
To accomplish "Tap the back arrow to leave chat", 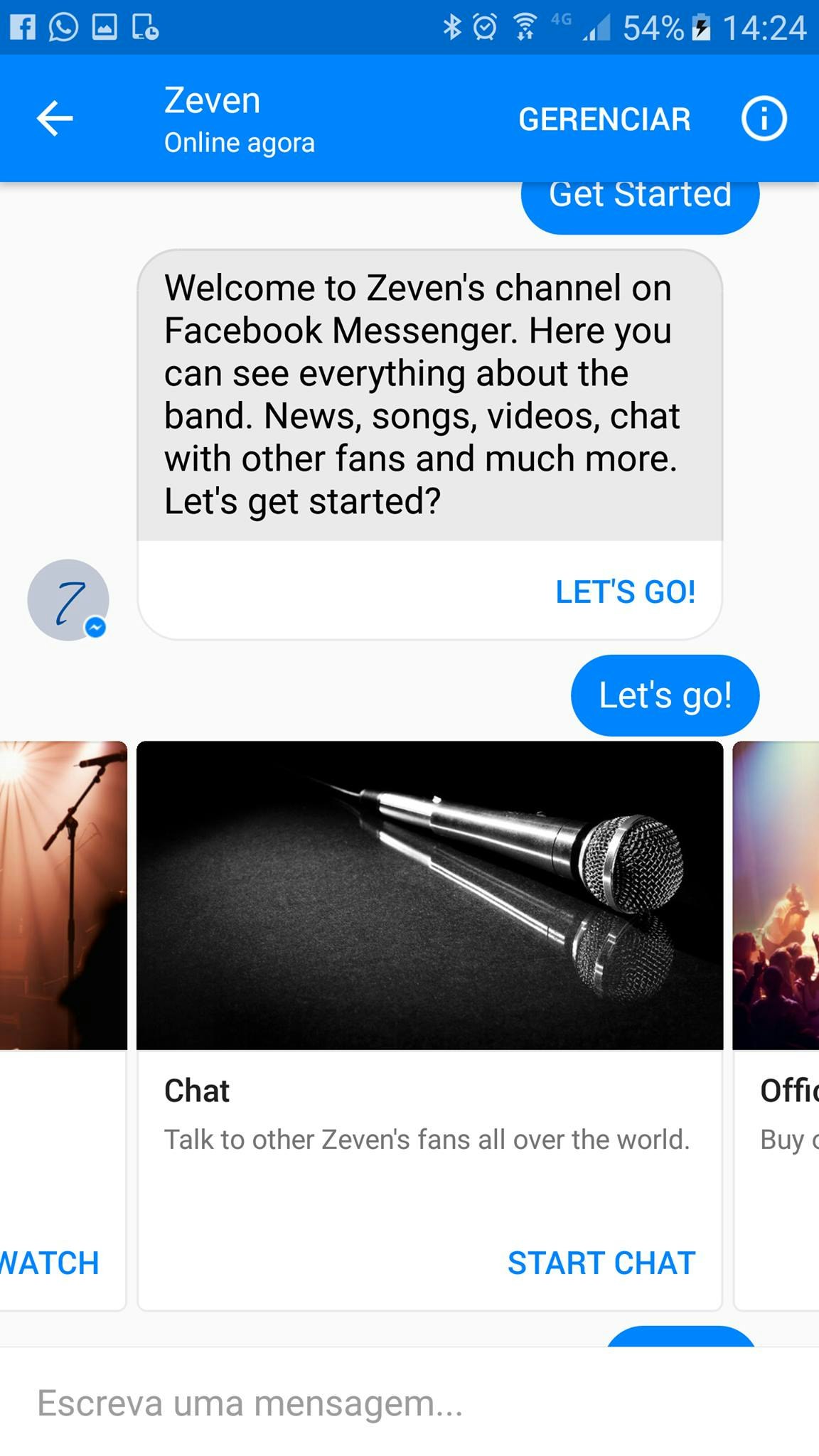I will [54, 118].
